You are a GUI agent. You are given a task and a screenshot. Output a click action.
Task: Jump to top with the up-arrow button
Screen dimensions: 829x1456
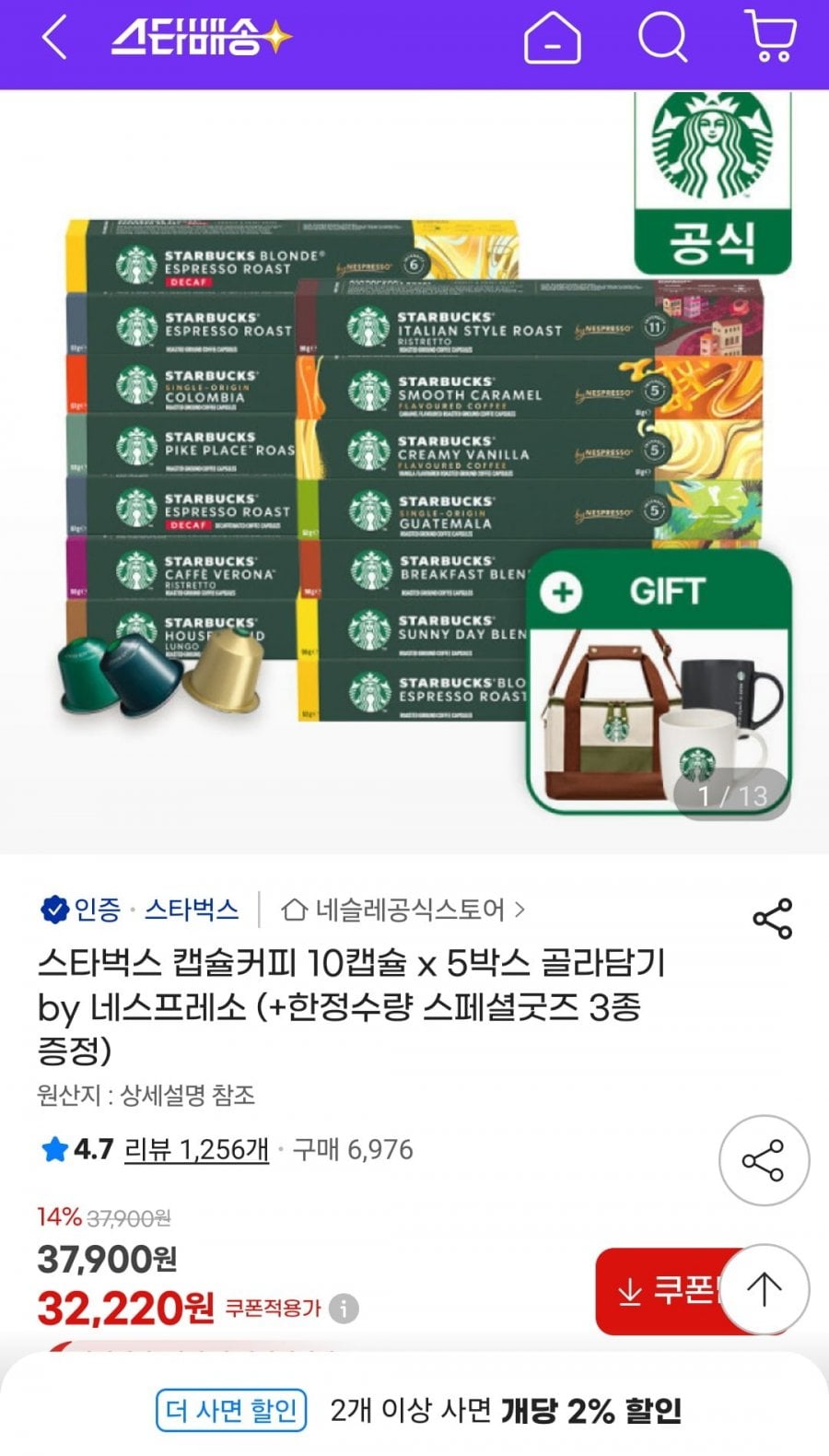tap(764, 1289)
